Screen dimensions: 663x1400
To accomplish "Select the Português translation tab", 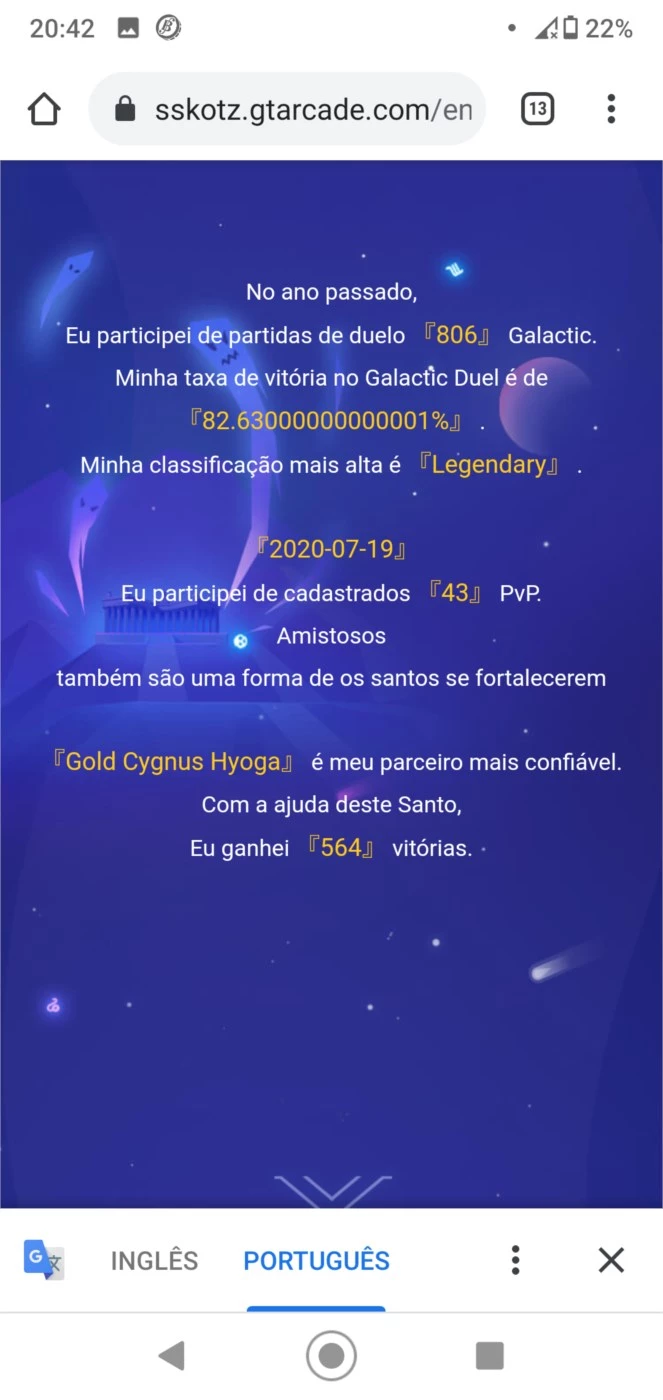I will pos(316,1260).
